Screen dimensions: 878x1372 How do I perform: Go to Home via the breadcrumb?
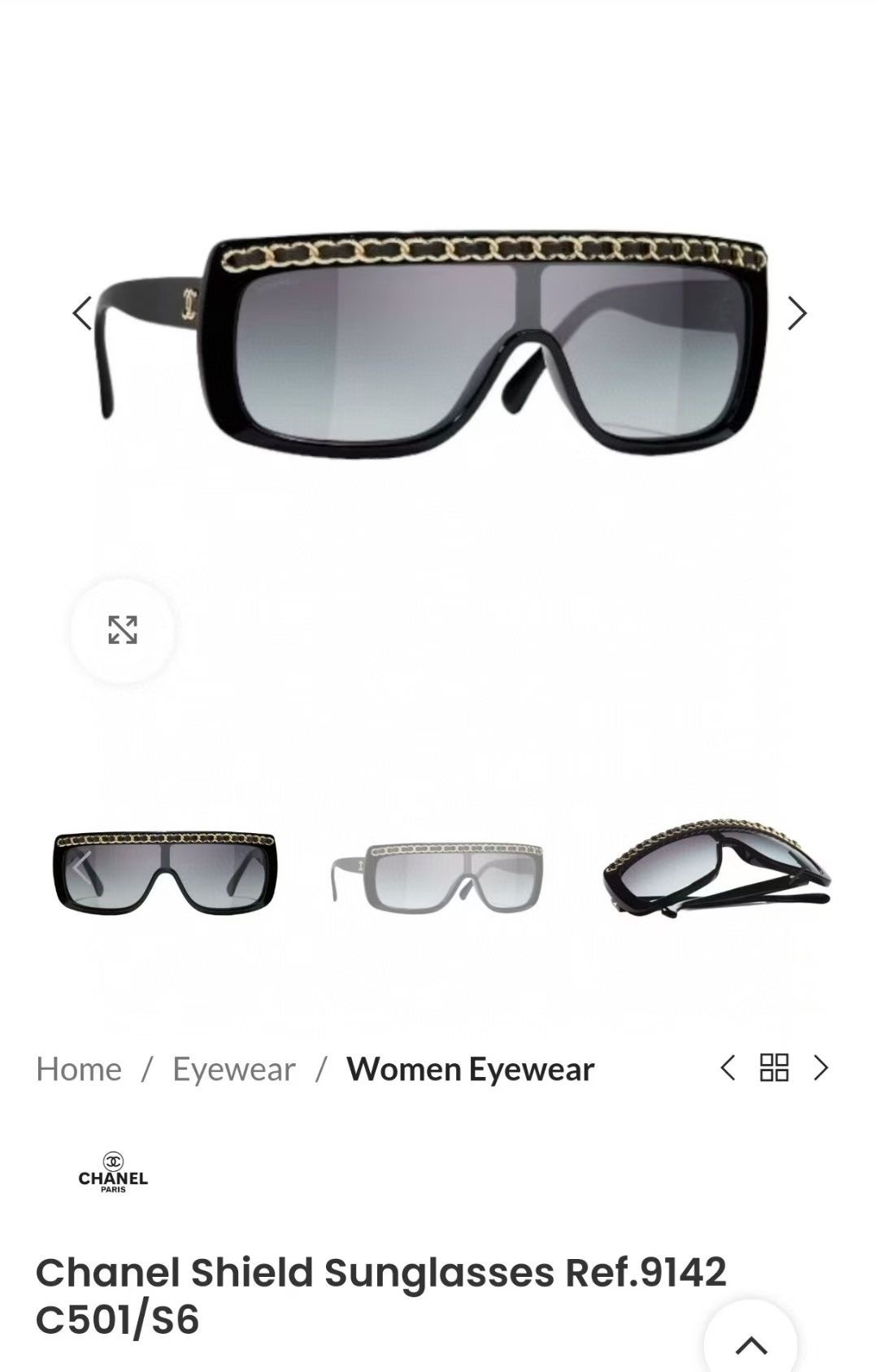[79, 1070]
